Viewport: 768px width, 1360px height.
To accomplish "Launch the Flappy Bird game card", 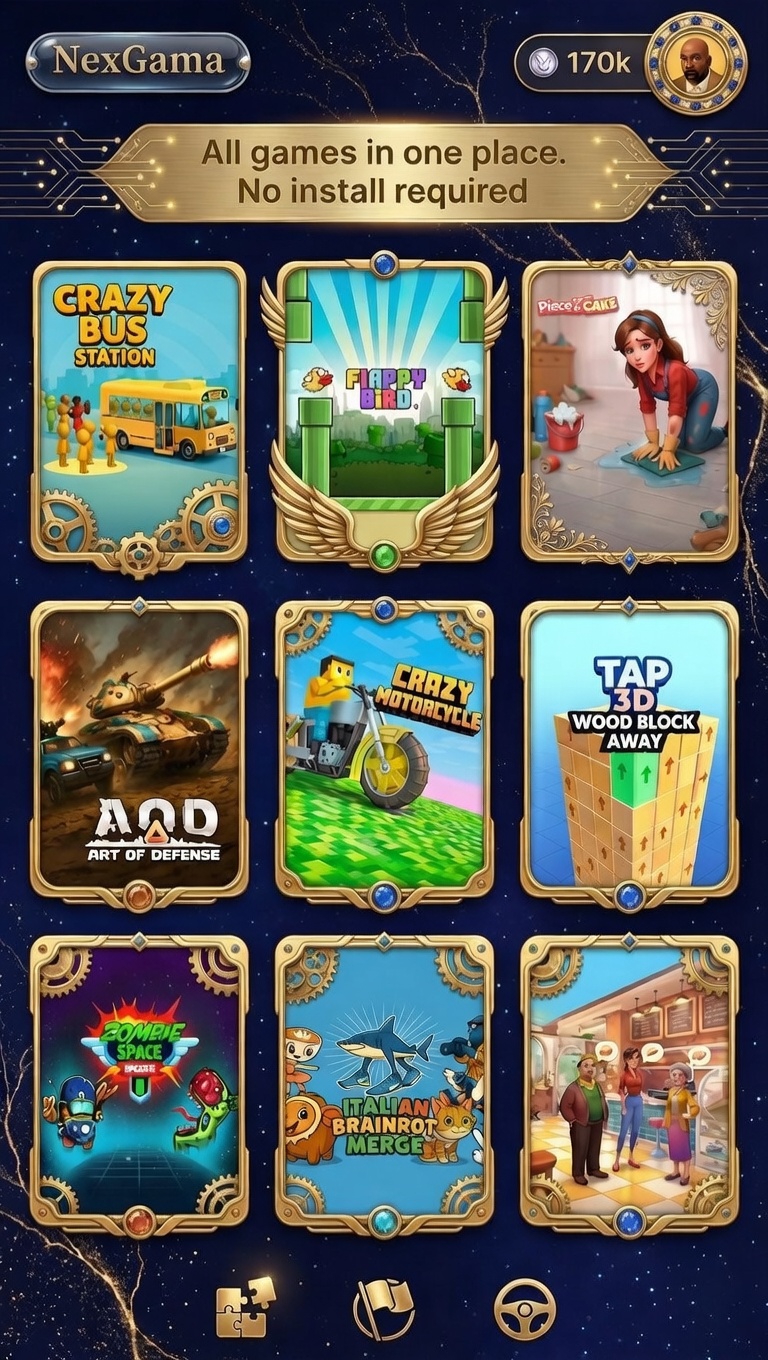I will (x=384, y=412).
